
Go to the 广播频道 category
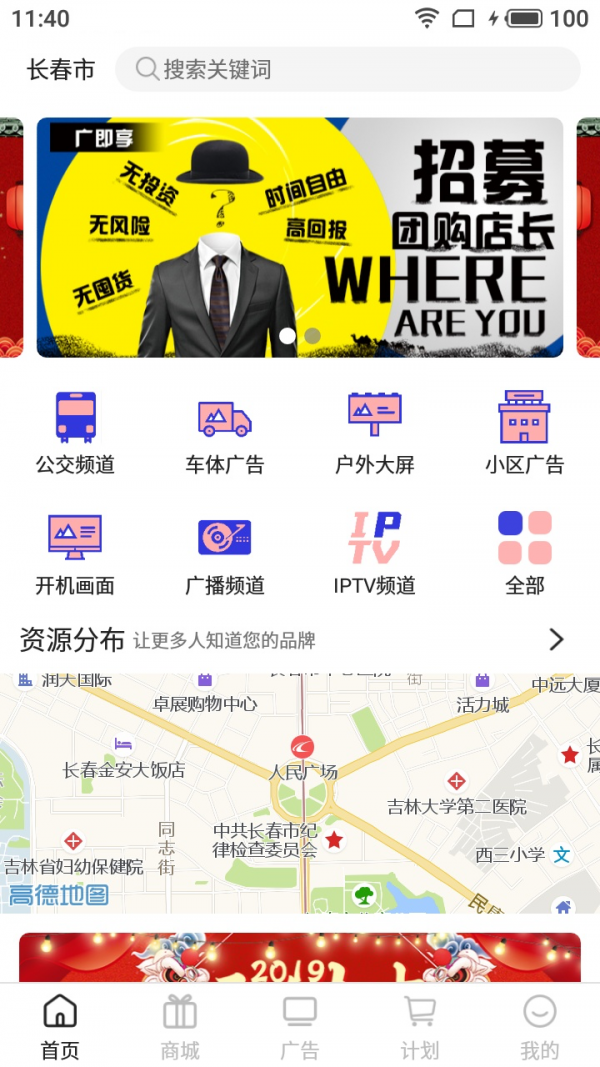tap(225, 553)
